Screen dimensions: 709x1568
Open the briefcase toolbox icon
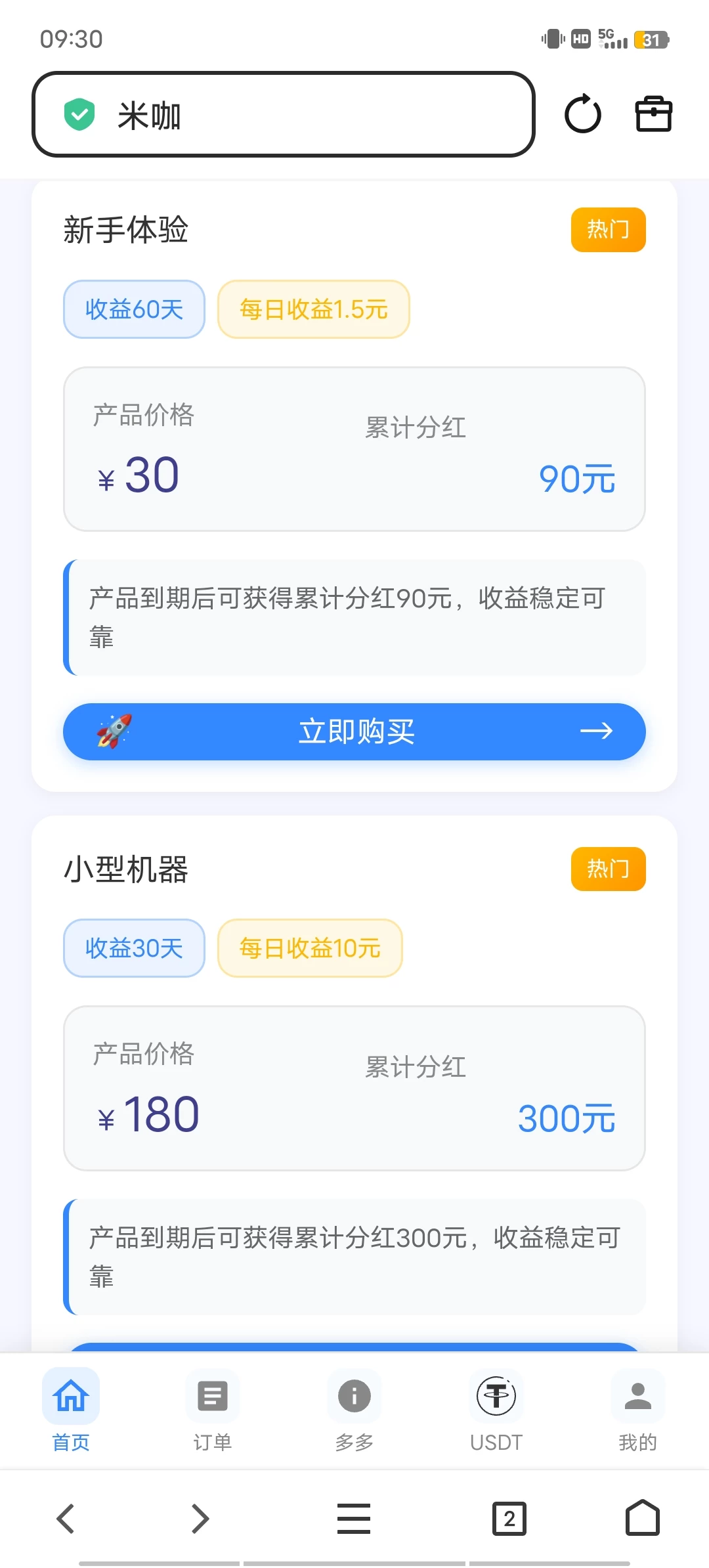point(654,114)
